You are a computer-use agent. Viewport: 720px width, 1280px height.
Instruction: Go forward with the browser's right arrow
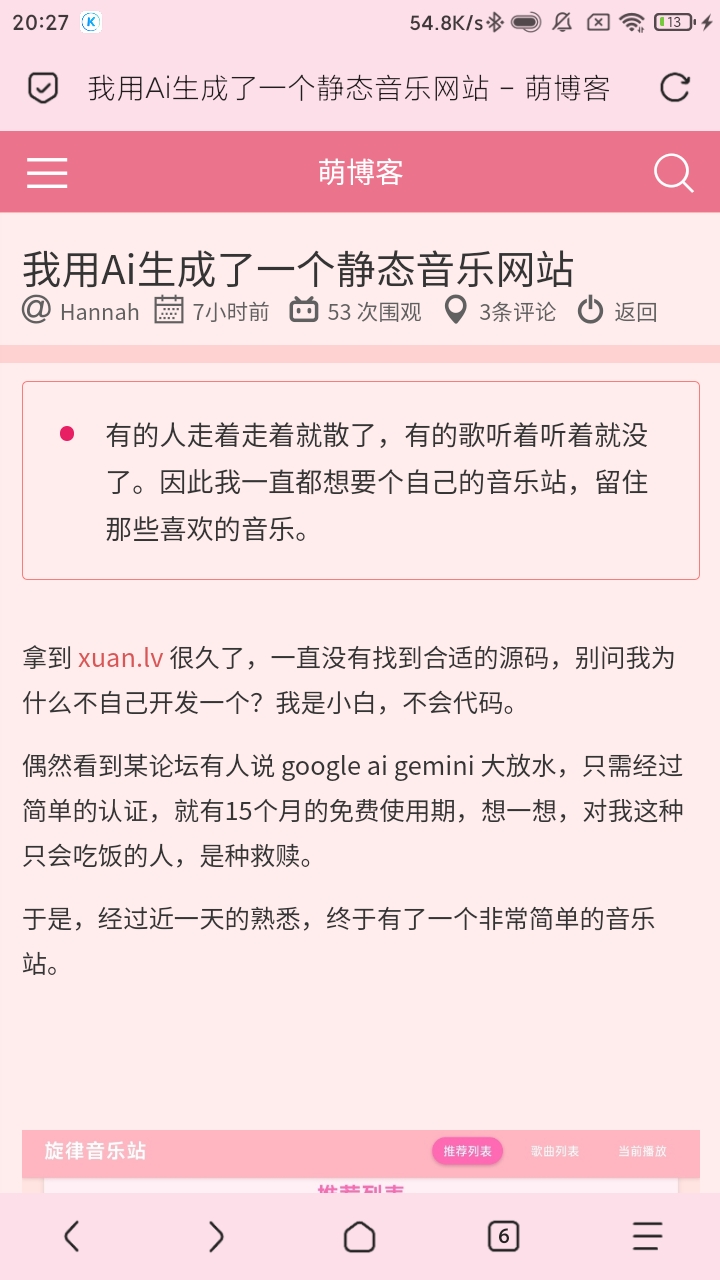(215, 1237)
